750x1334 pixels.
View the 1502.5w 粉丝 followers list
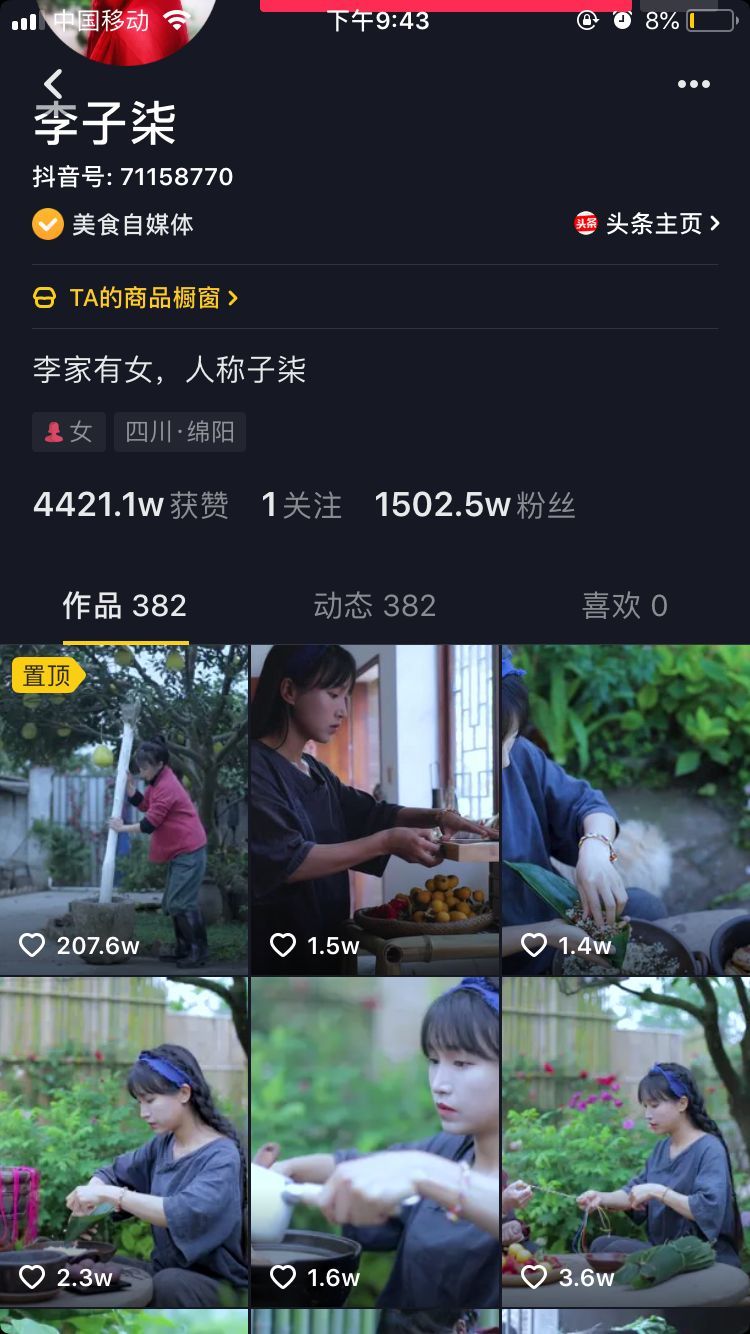click(474, 505)
